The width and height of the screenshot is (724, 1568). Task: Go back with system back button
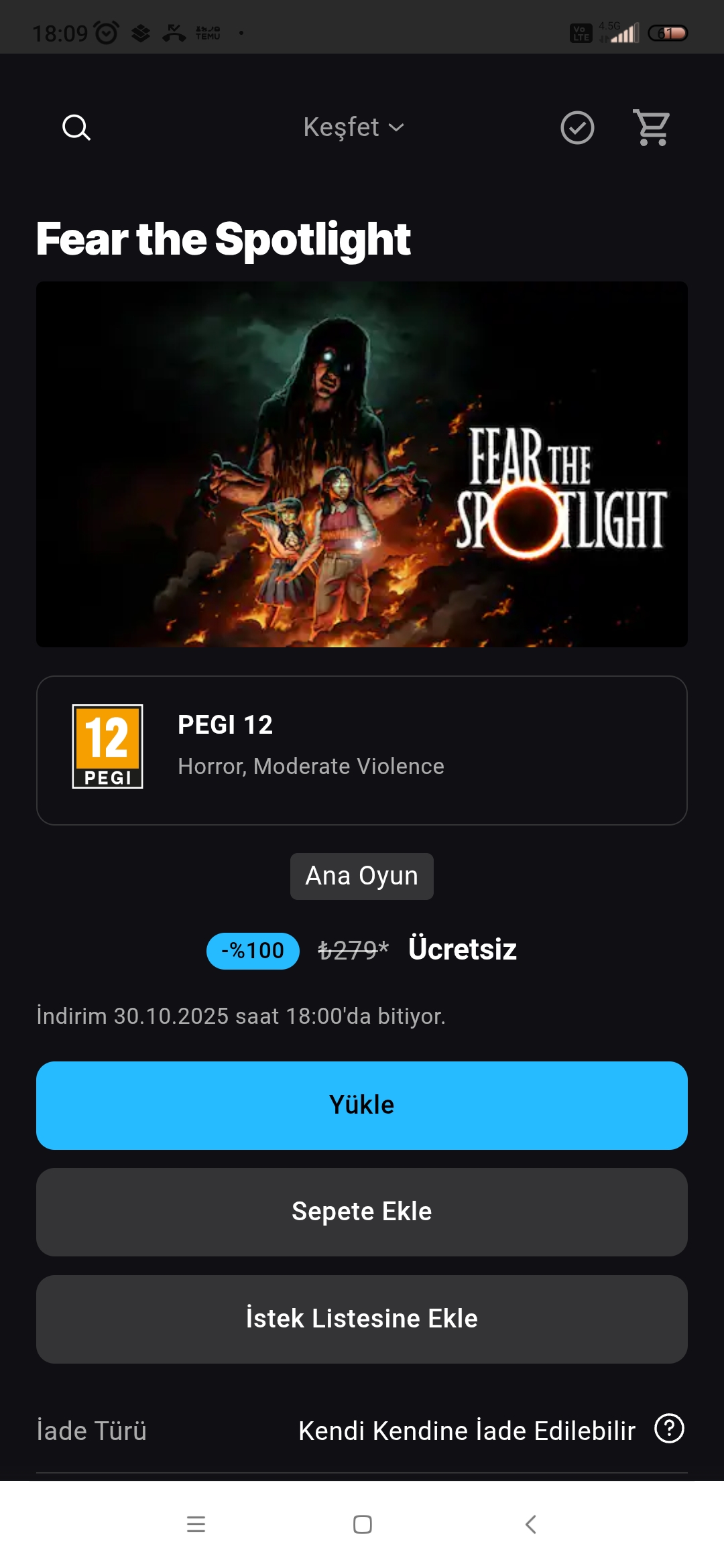pos(530,1524)
